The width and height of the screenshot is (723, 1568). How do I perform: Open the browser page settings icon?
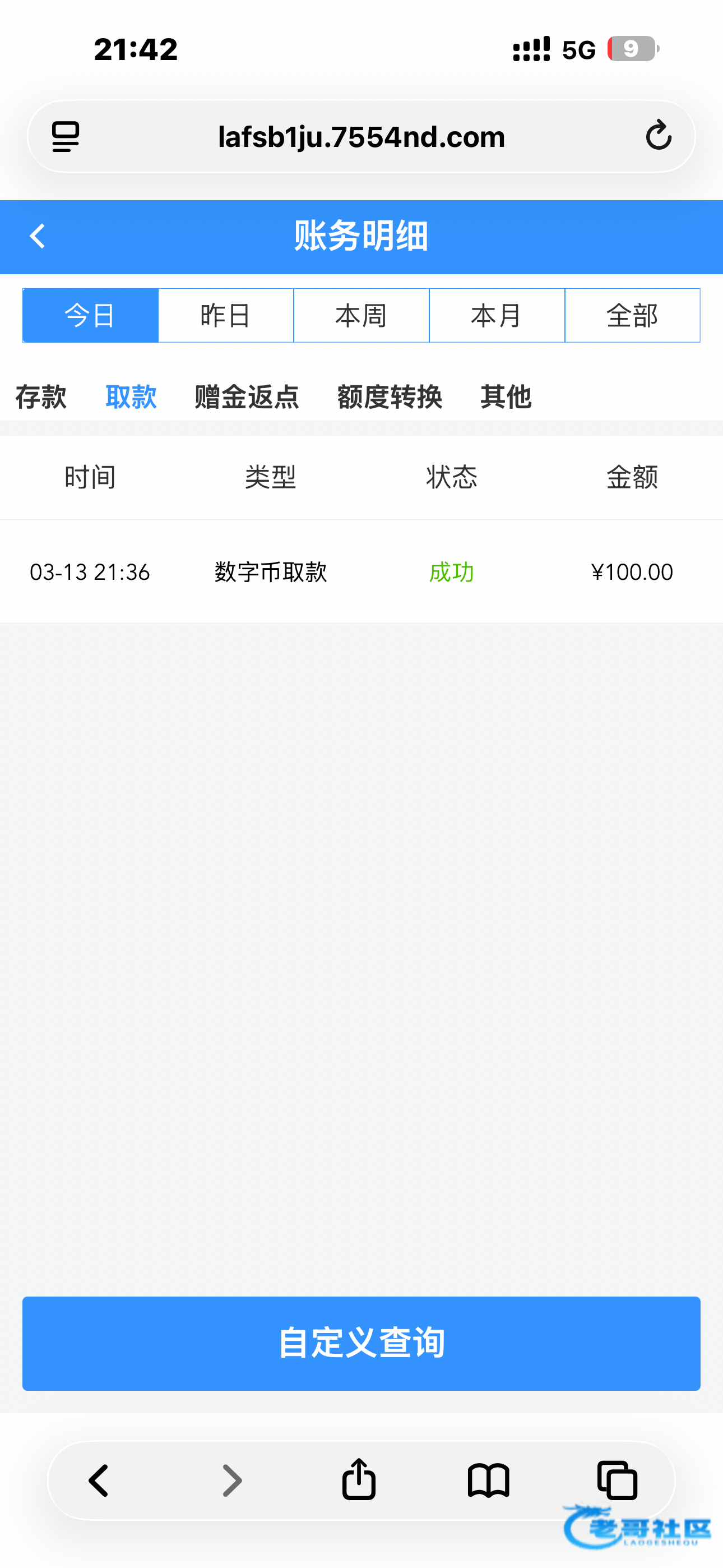pyautogui.click(x=66, y=136)
